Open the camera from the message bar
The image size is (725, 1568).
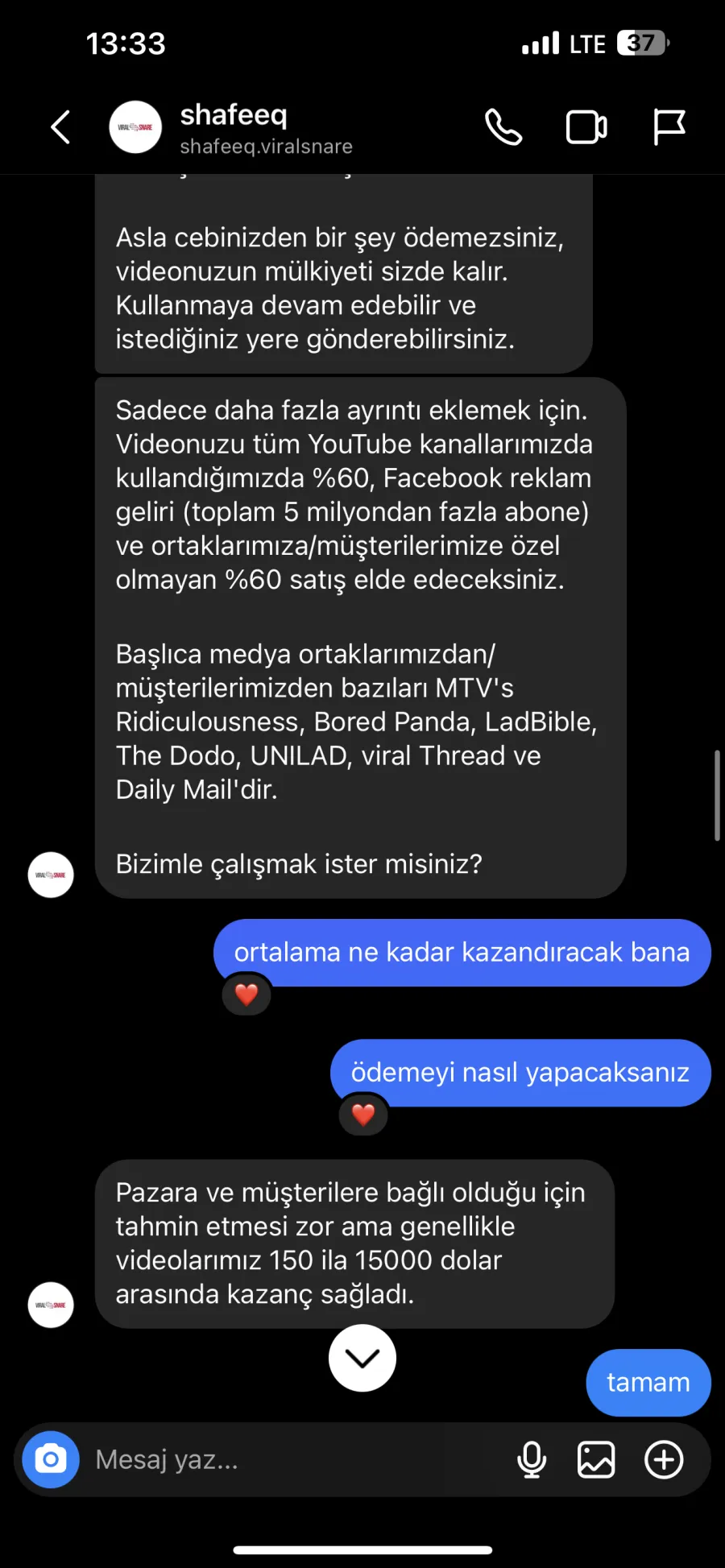(x=51, y=1459)
